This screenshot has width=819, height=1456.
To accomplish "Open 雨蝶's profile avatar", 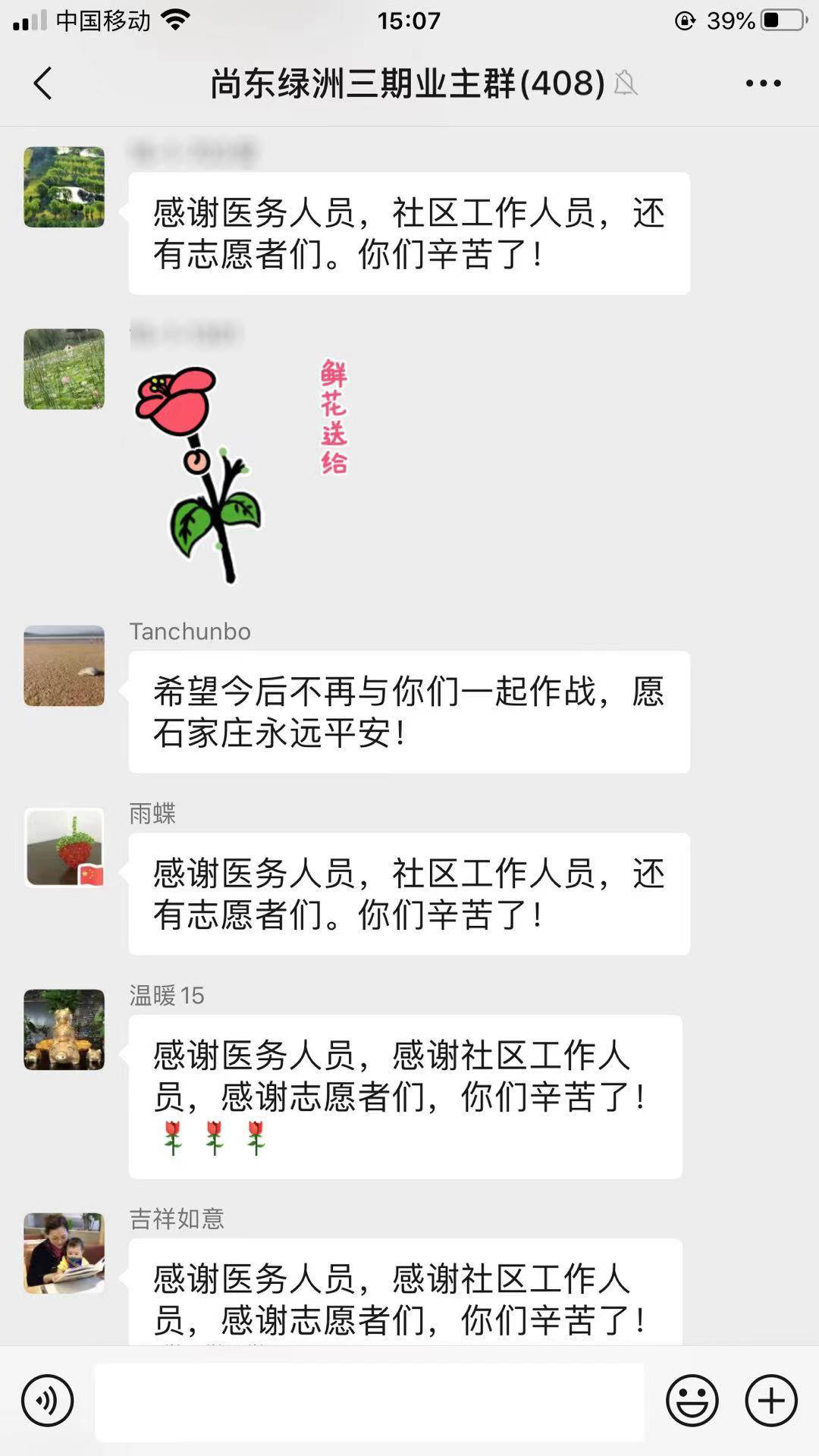I will (x=64, y=847).
